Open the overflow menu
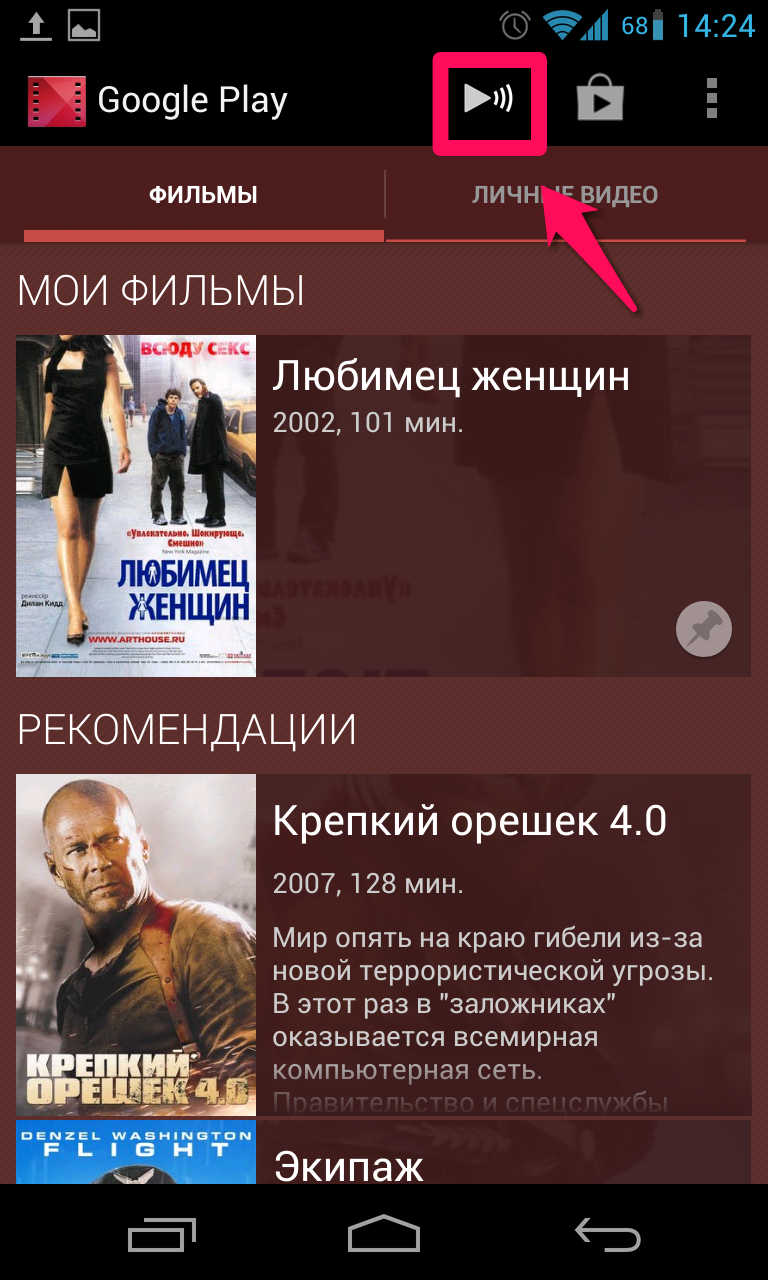Image resolution: width=768 pixels, height=1280 pixels. click(711, 99)
